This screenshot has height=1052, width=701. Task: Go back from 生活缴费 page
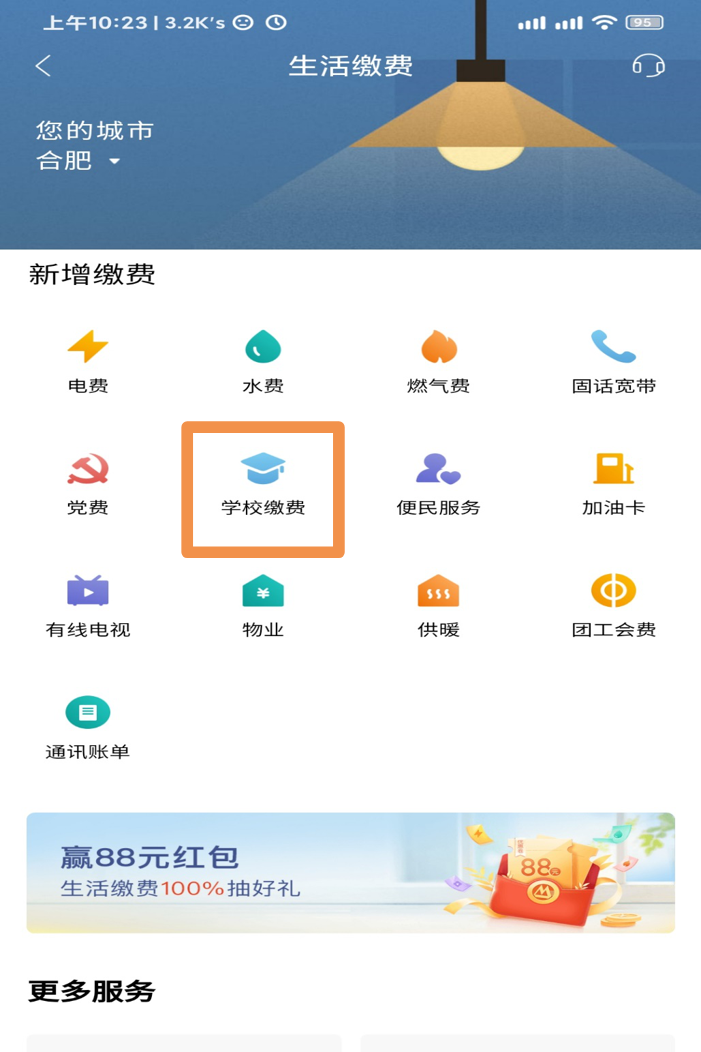[x=43, y=66]
